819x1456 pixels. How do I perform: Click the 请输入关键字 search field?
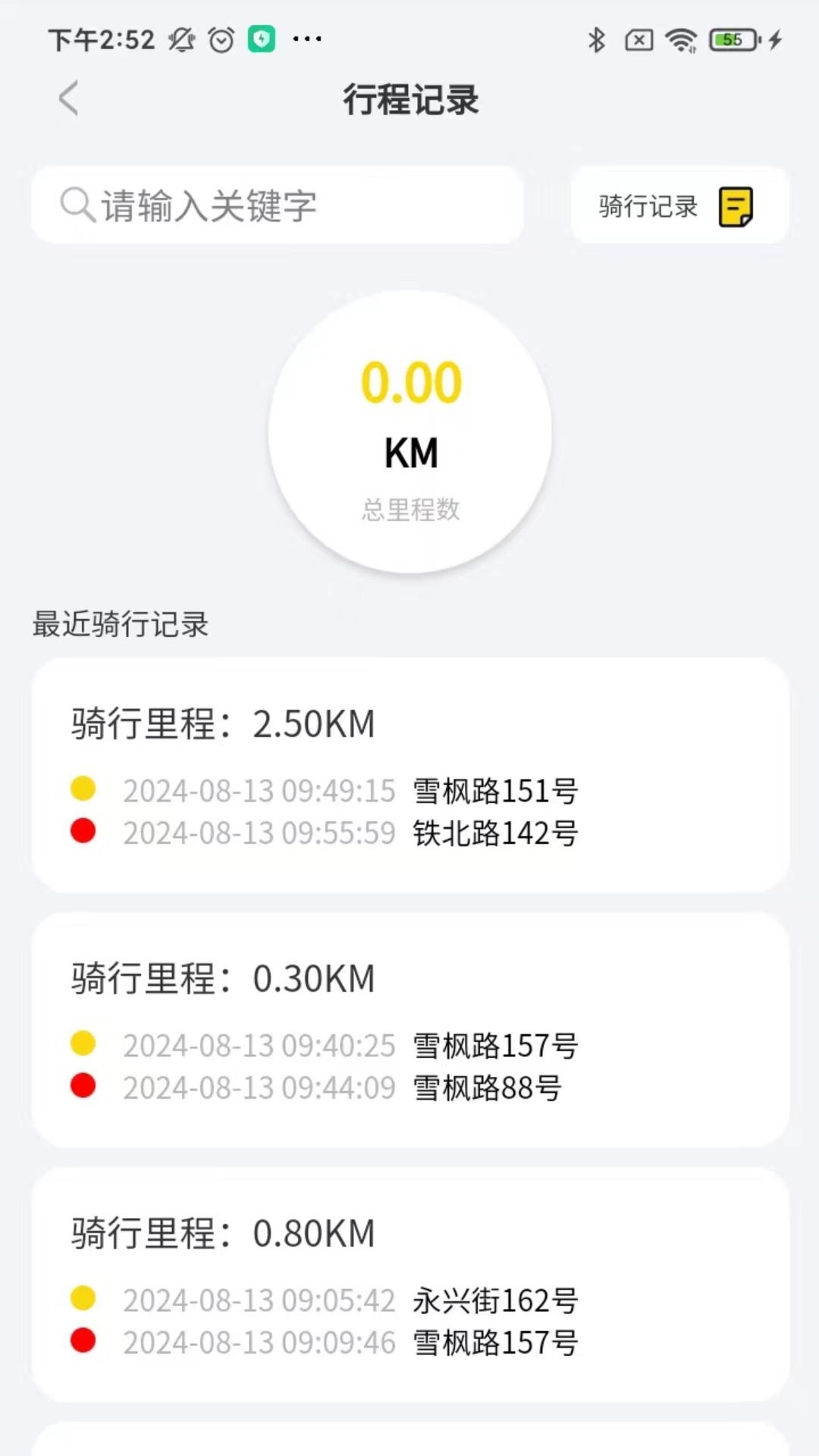[278, 204]
